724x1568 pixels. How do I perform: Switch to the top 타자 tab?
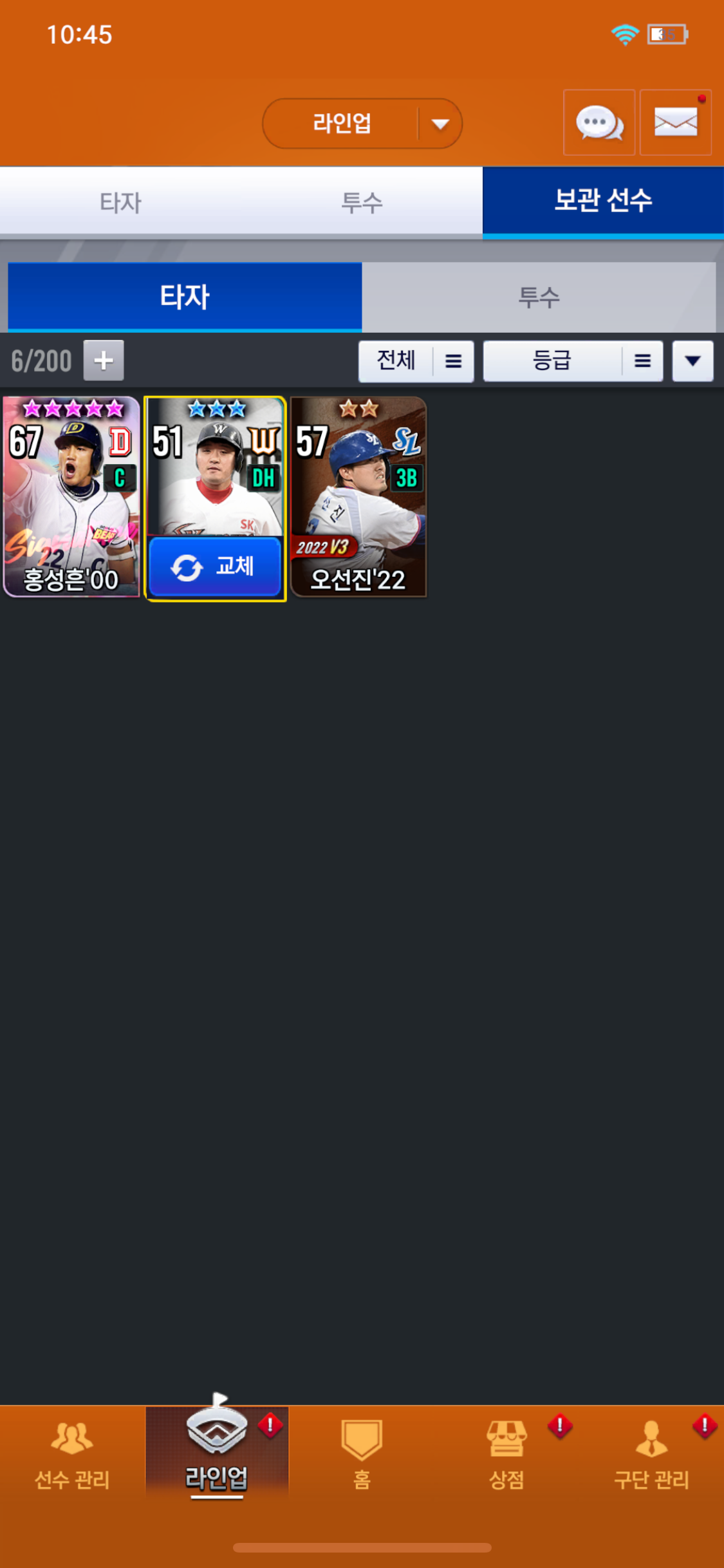pyautogui.click(x=120, y=202)
